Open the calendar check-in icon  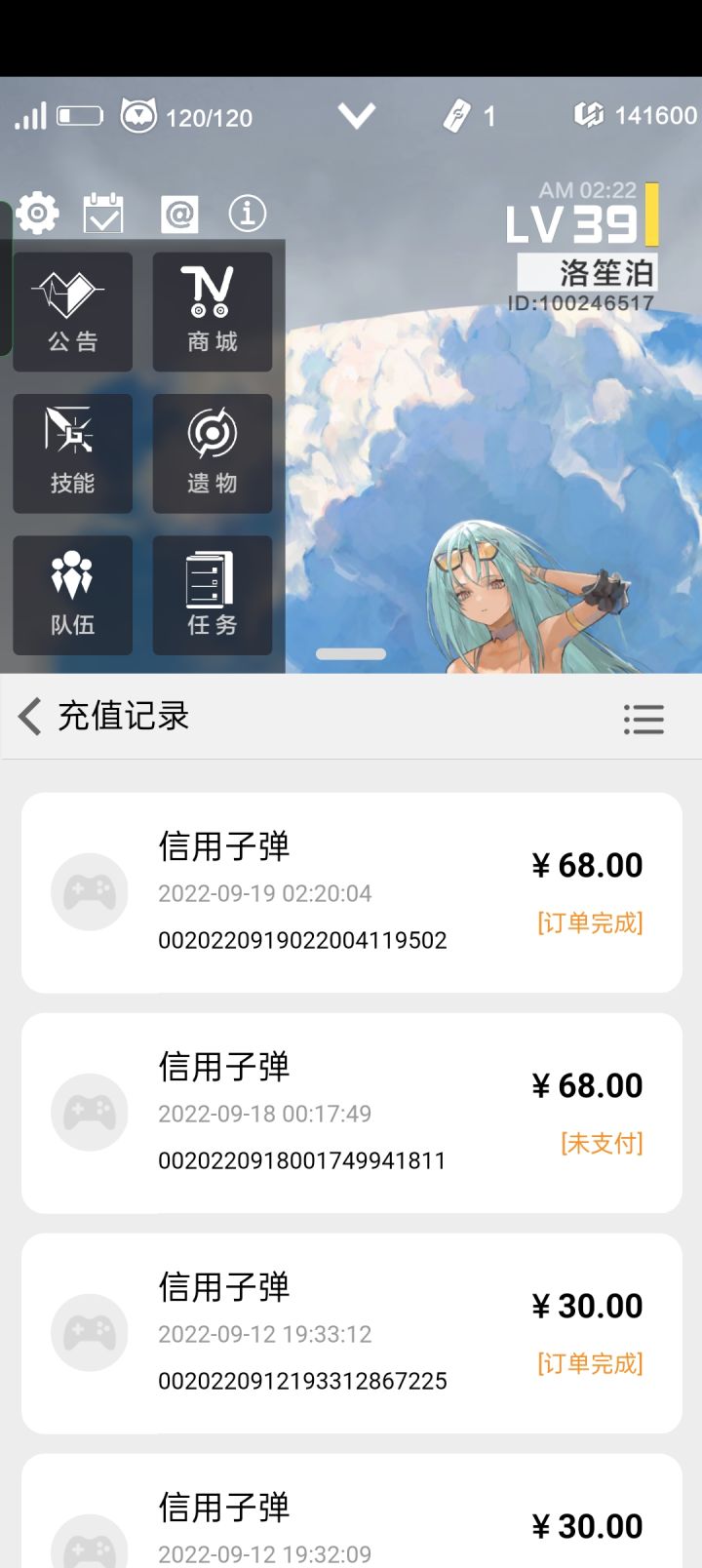point(103,213)
